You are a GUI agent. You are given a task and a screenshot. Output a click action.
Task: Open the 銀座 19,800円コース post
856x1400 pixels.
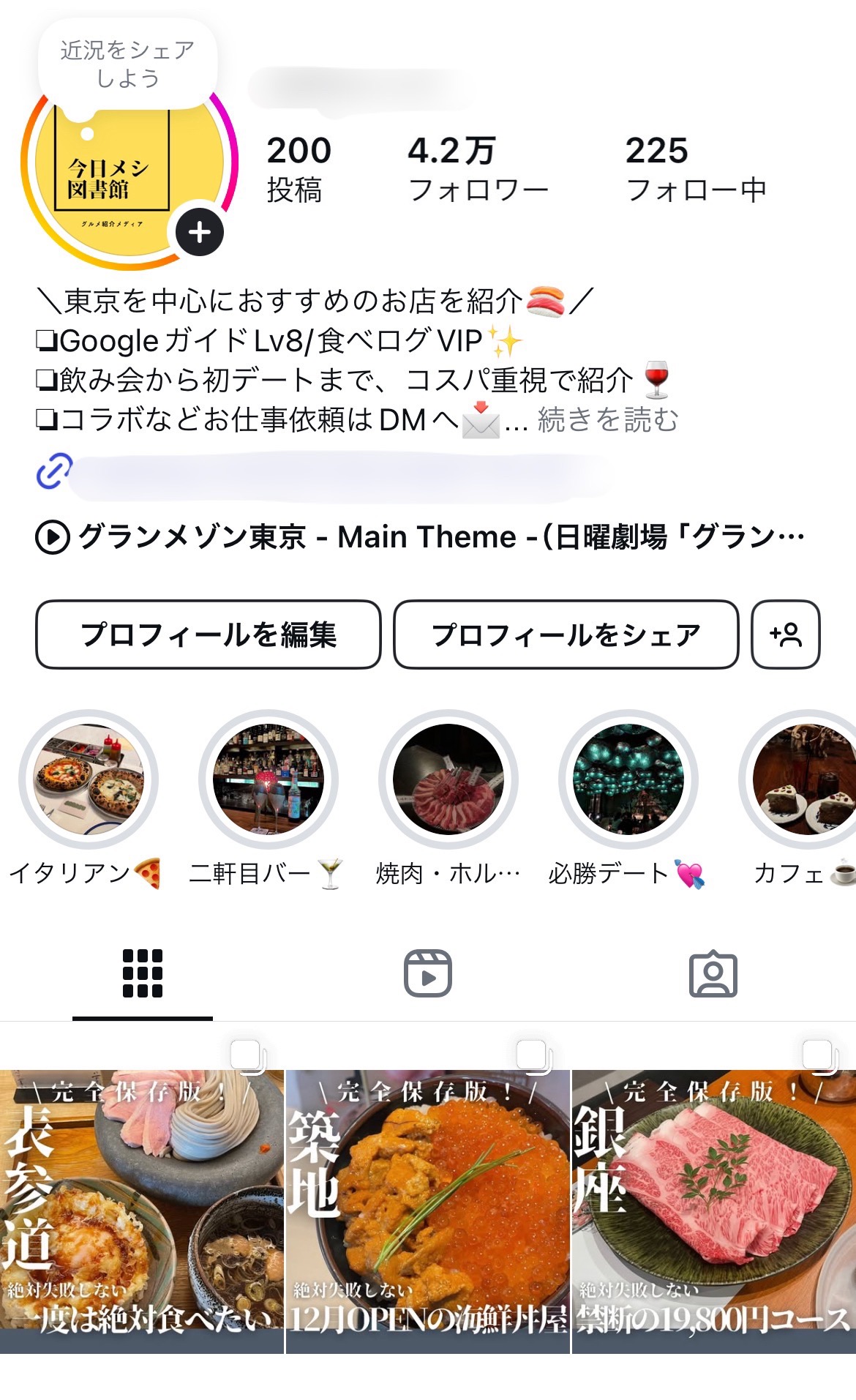714,1200
